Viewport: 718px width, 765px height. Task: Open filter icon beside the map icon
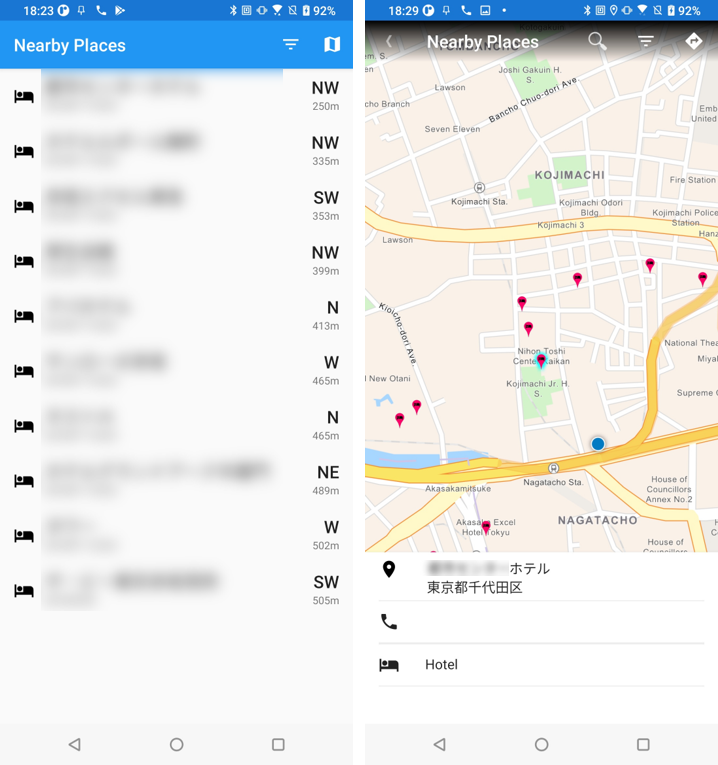pyautogui.click(x=290, y=45)
